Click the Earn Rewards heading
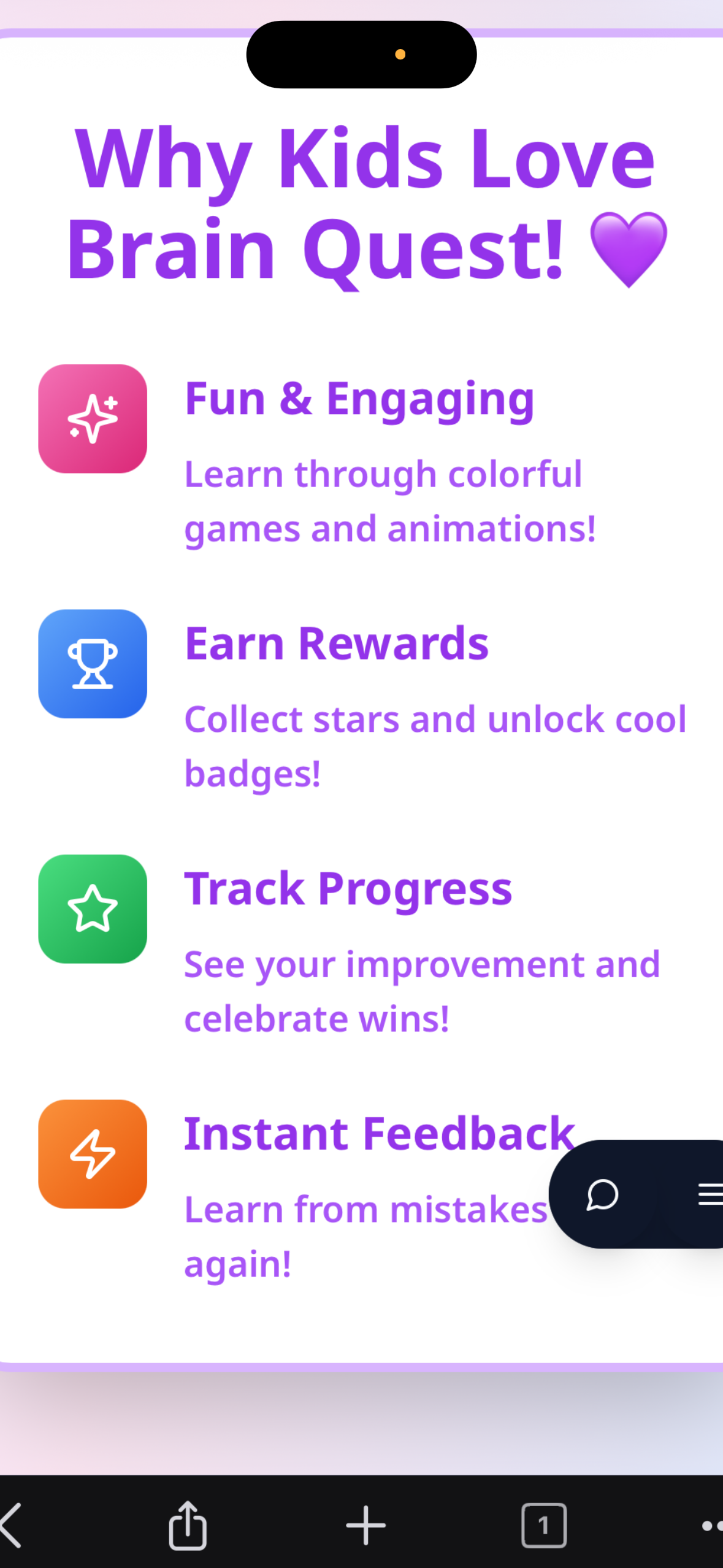This screenshot has width=723, height=1568. [x=336, y=643]
